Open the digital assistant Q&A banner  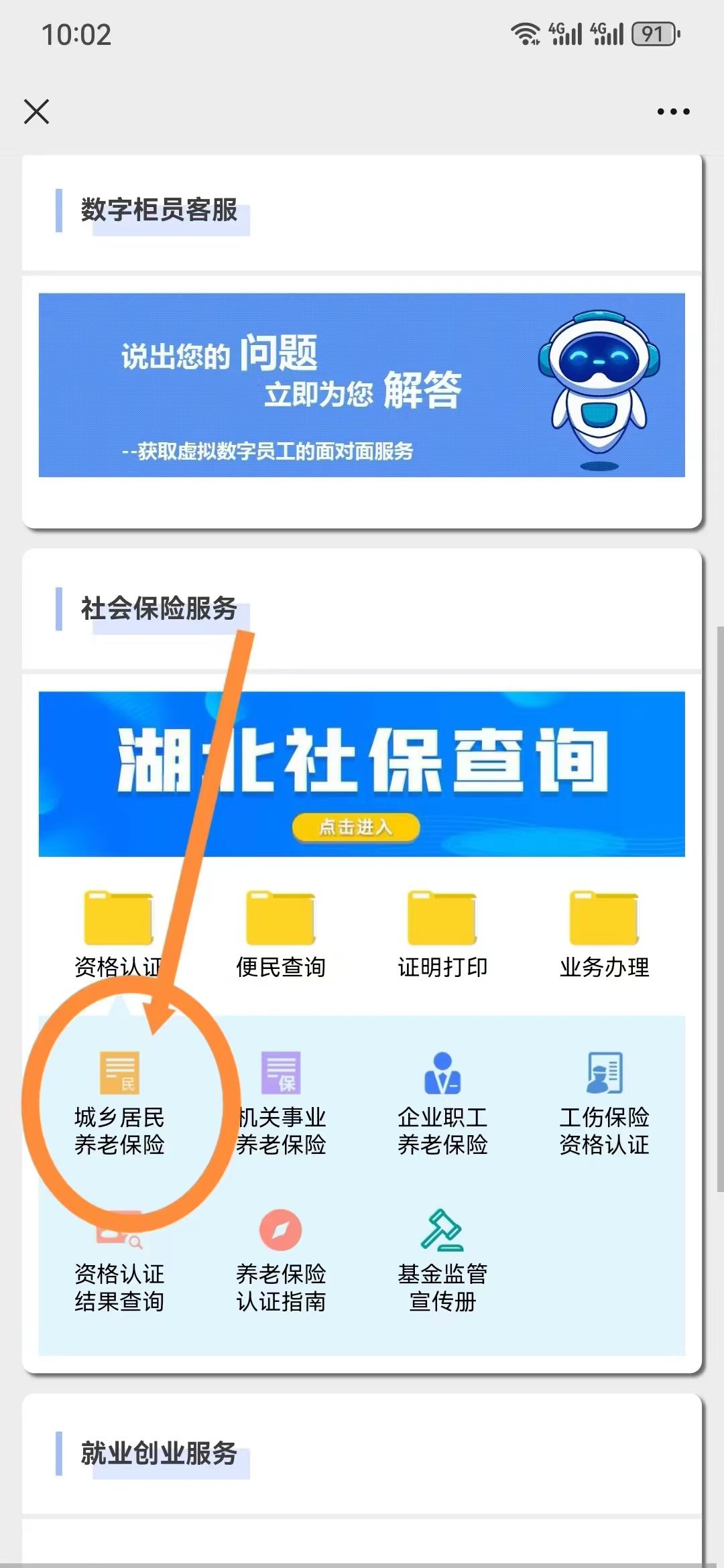click(362, 385)
